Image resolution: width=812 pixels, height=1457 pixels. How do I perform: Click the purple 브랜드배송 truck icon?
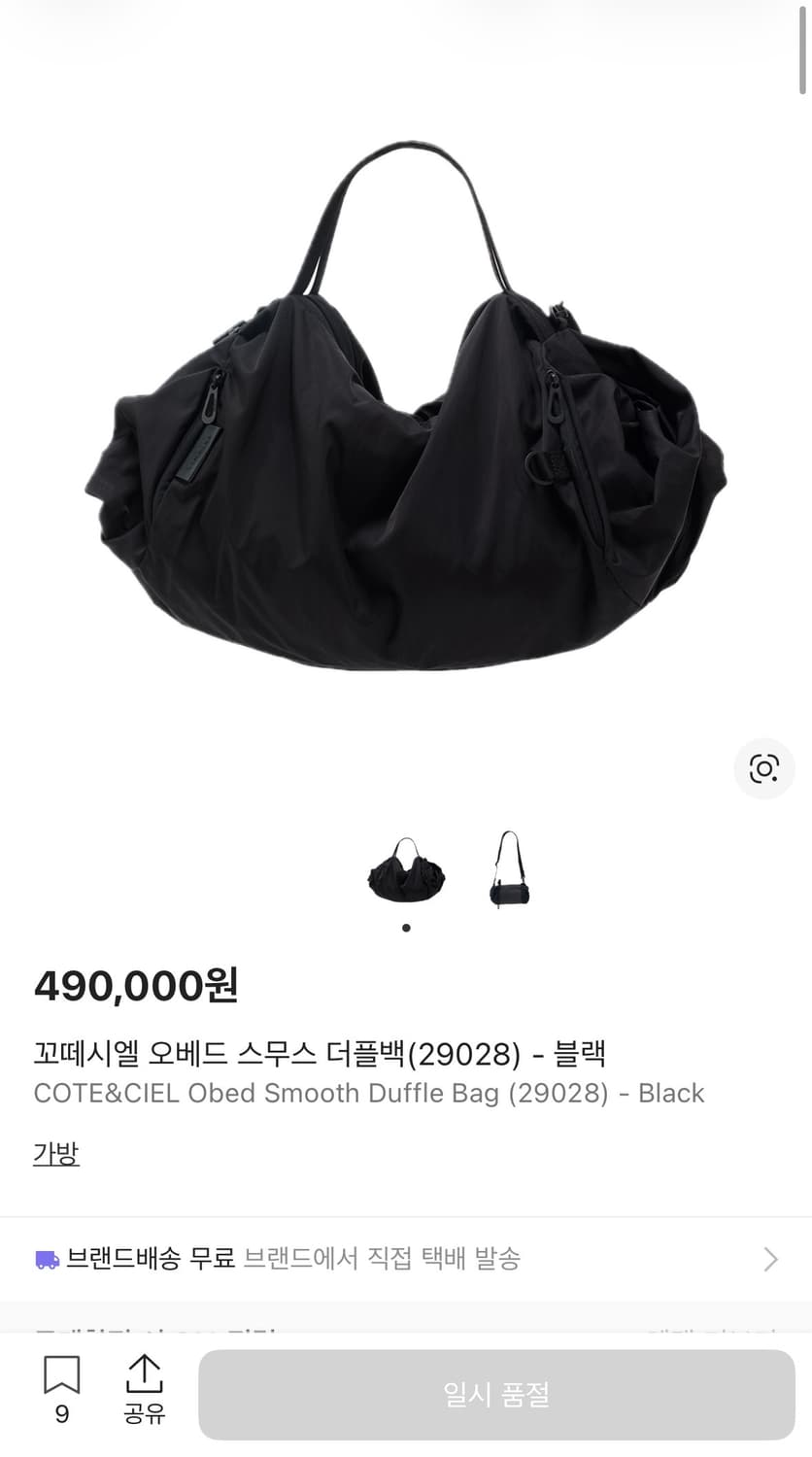48,1259
